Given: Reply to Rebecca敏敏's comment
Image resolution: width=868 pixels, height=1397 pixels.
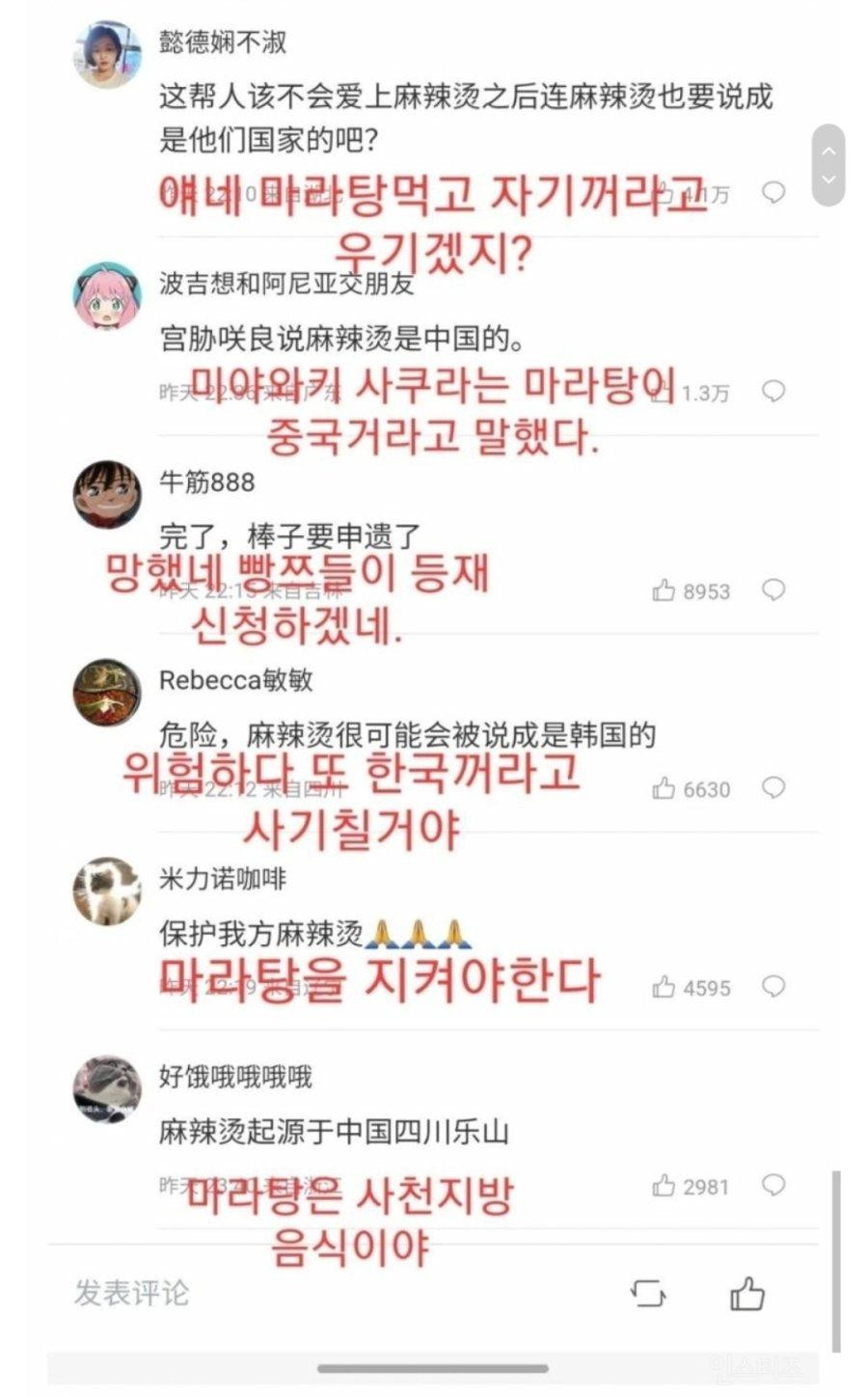Looking at the screenshot, I should [x=773, y=788].
